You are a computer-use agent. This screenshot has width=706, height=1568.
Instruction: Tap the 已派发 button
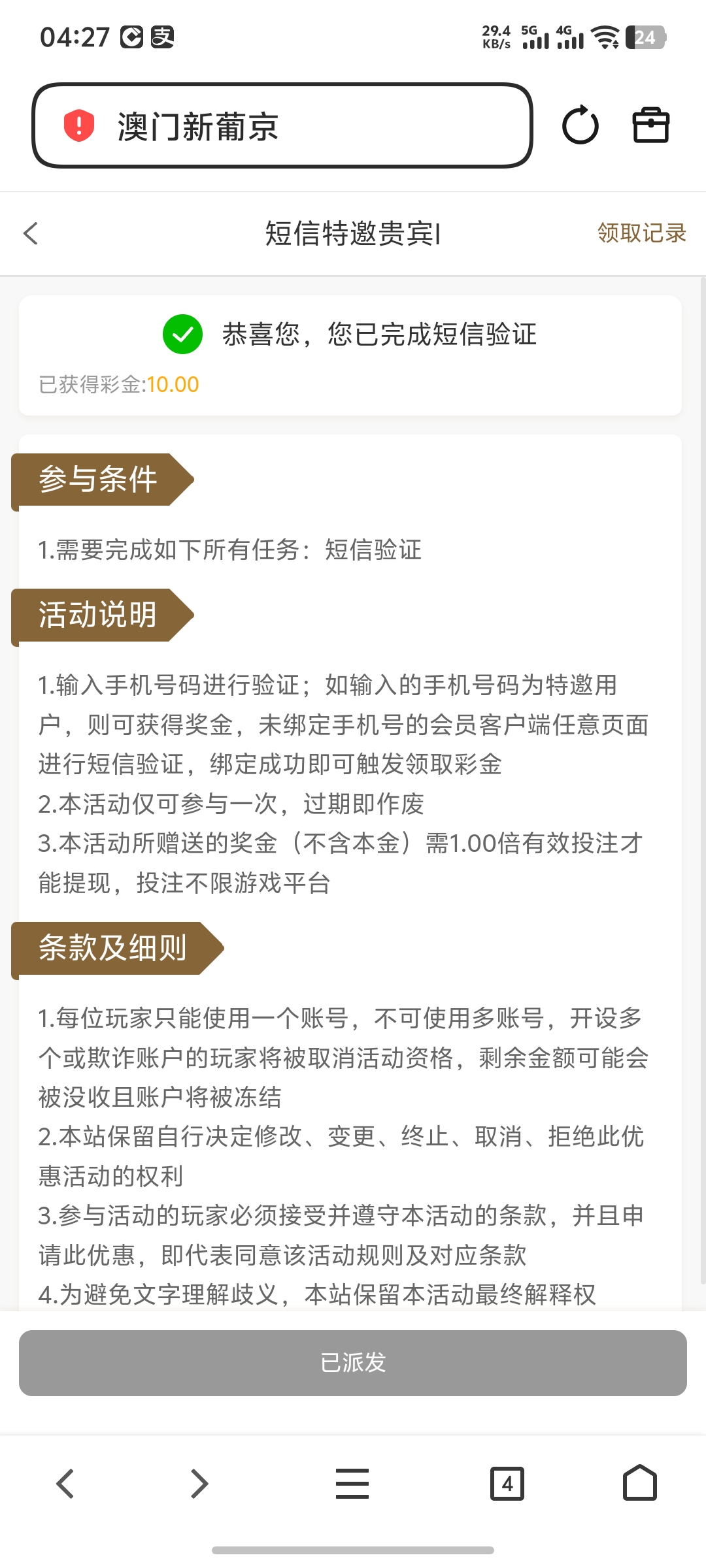(x=353, y=1363)
